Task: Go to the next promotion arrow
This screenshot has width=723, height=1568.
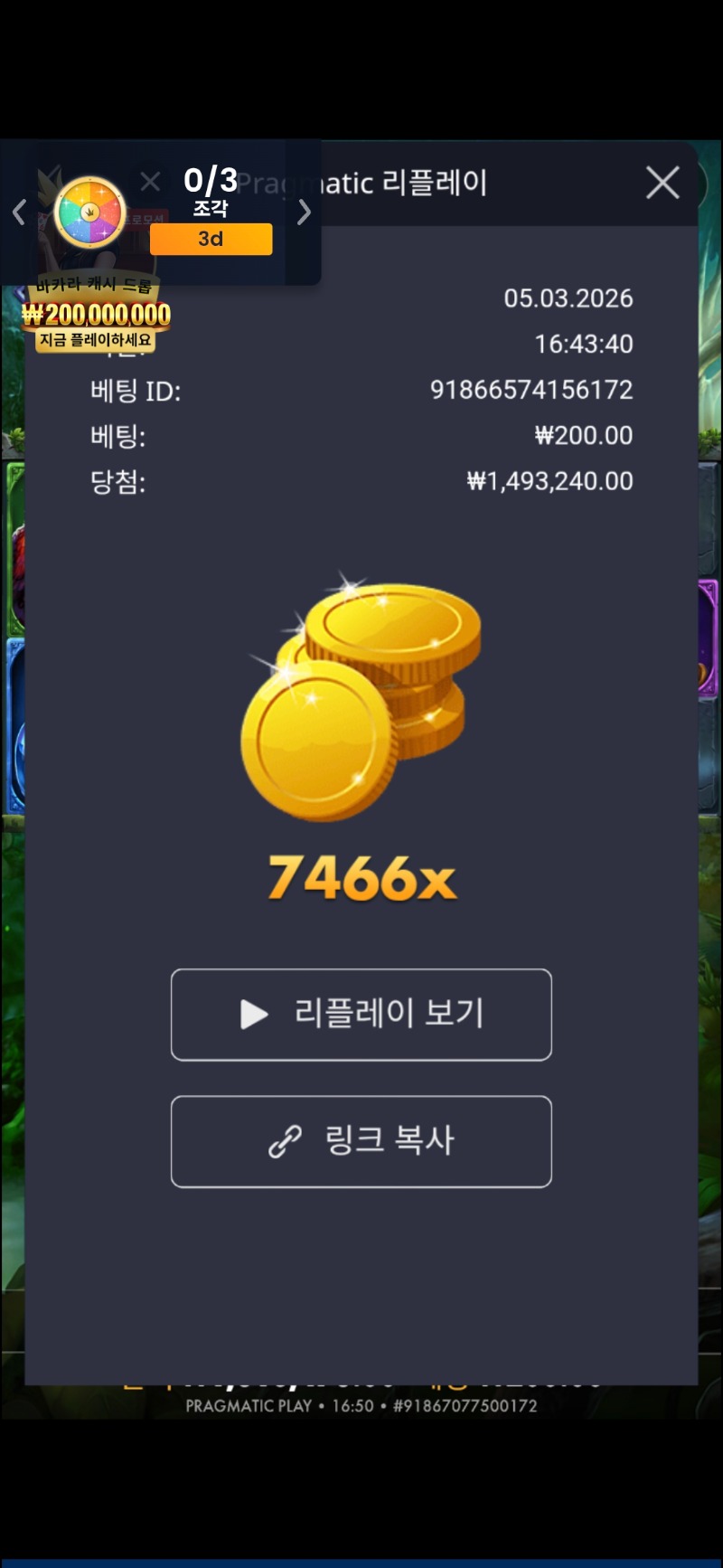Action: tap(305, 213)
